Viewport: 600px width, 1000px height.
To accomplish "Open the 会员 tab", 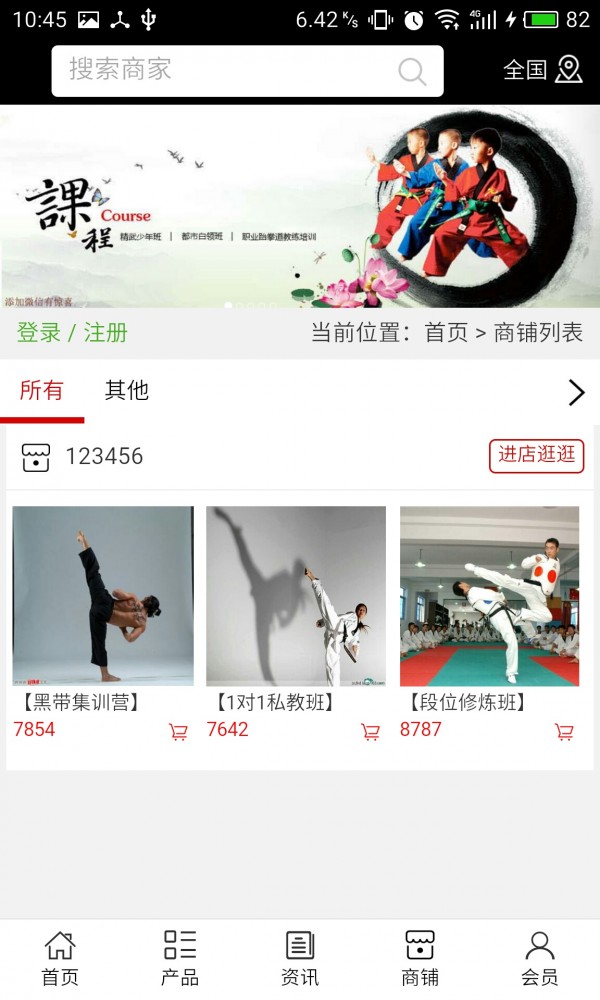I will tap(540, 958).
